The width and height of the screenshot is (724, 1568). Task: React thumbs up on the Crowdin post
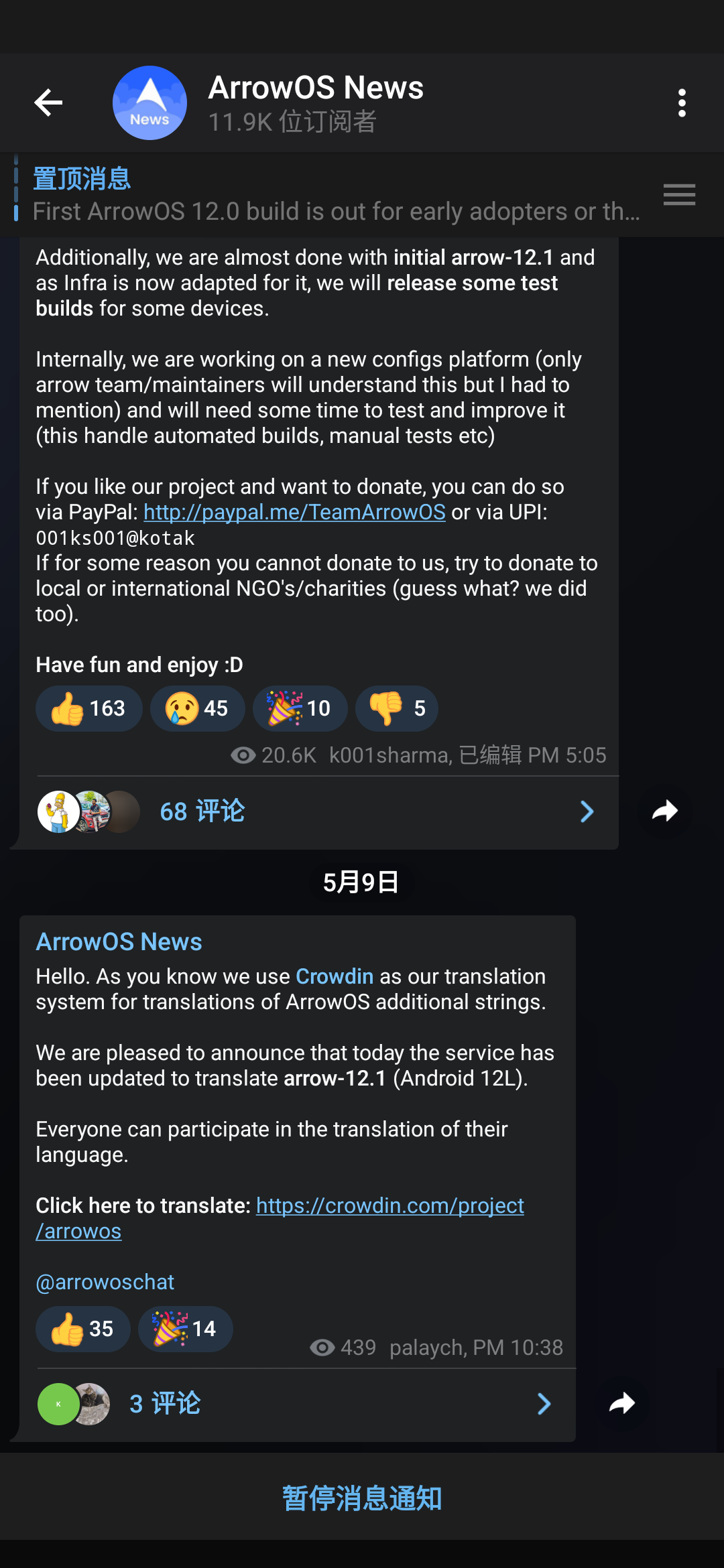82,1329
